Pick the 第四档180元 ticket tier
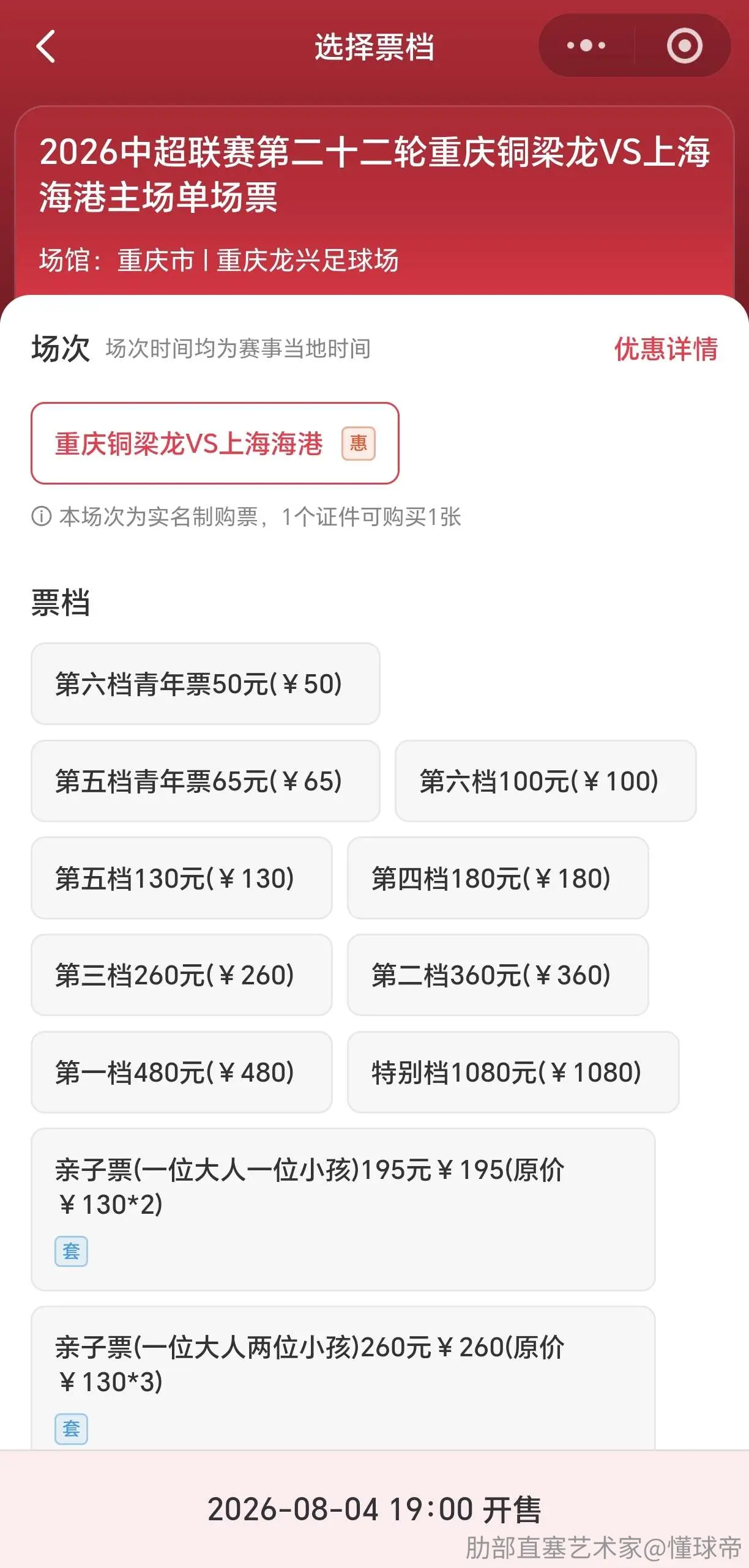This screenshot has height=1568, width=749. [x=497, y=878]
